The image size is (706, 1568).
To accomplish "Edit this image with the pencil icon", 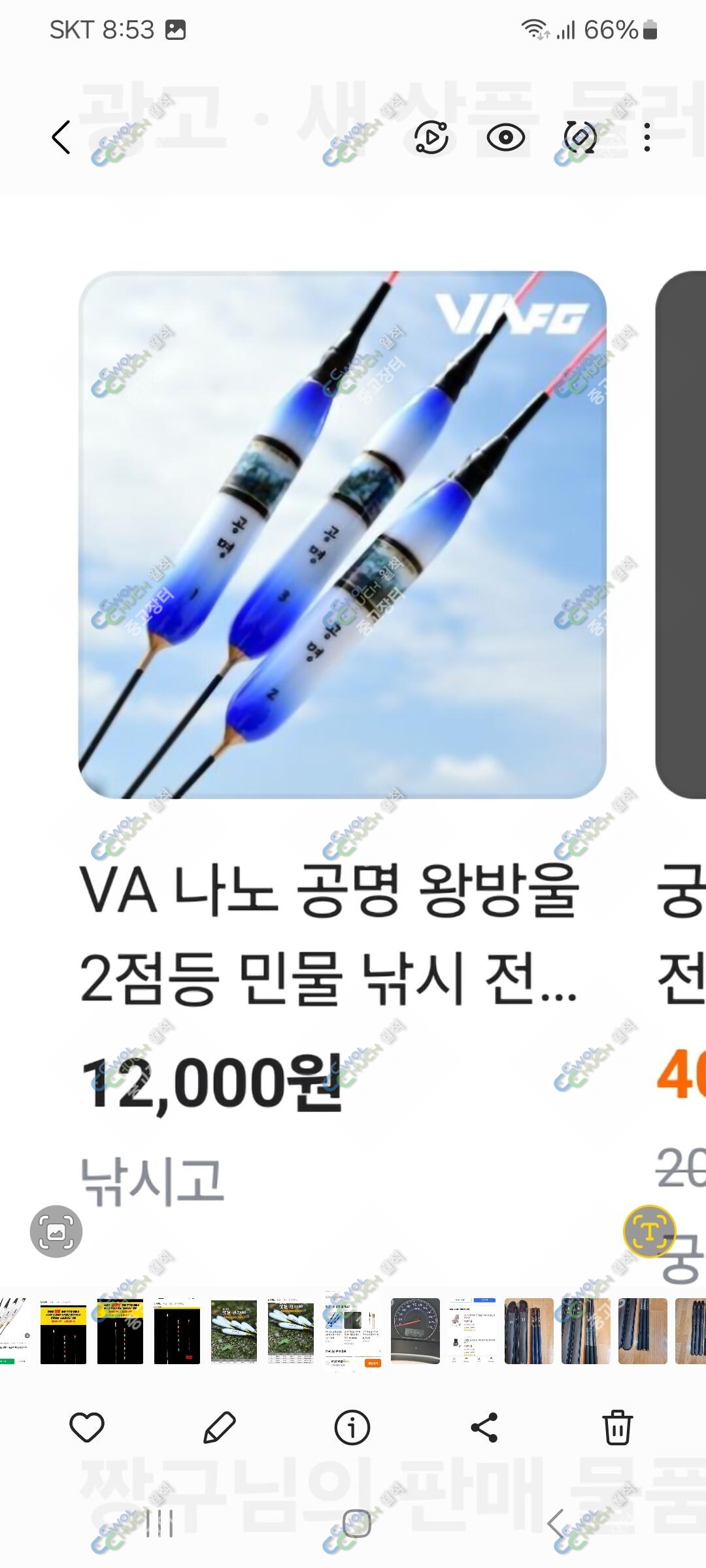I will click(220, 1427).
